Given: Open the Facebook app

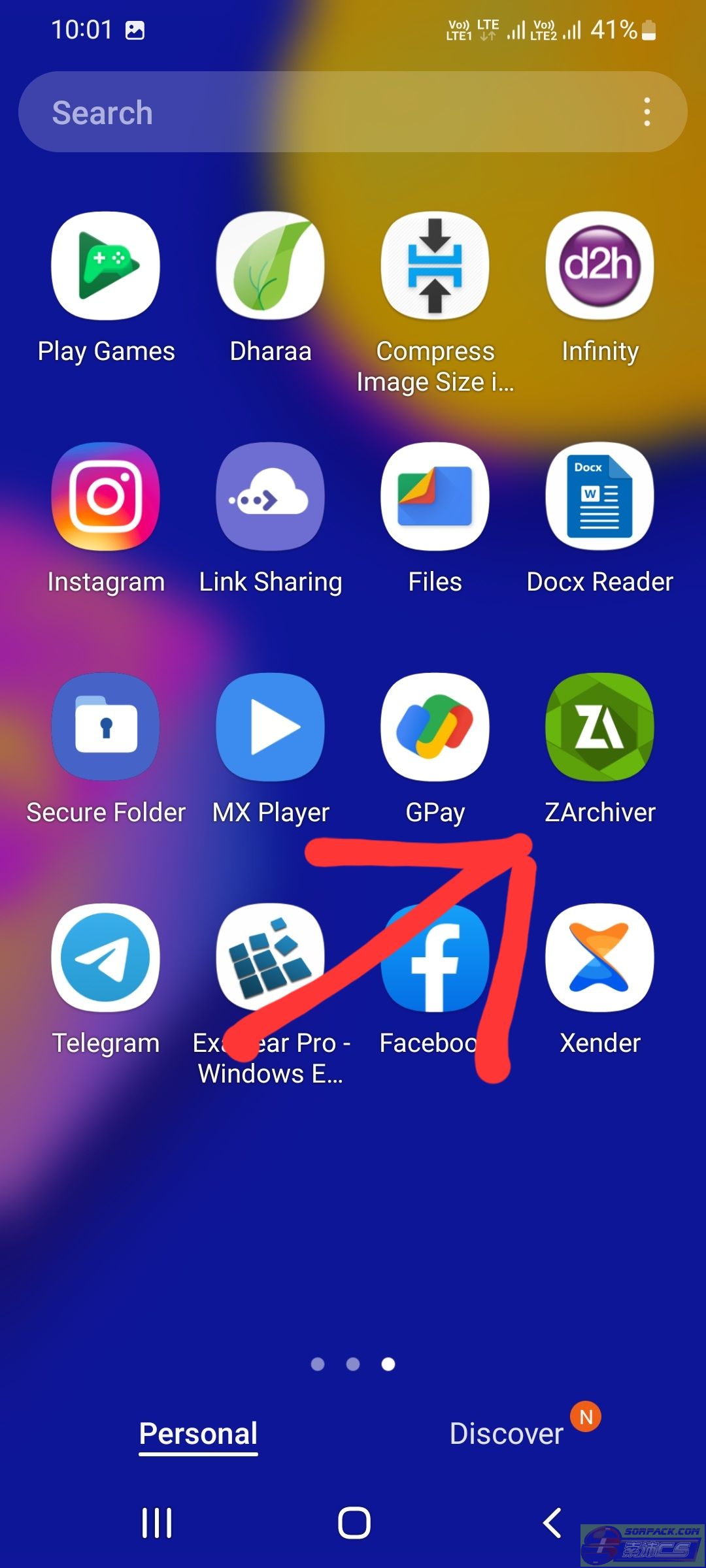Looking at the screenshot, I should pyautogui.click(x=435, y=958).
